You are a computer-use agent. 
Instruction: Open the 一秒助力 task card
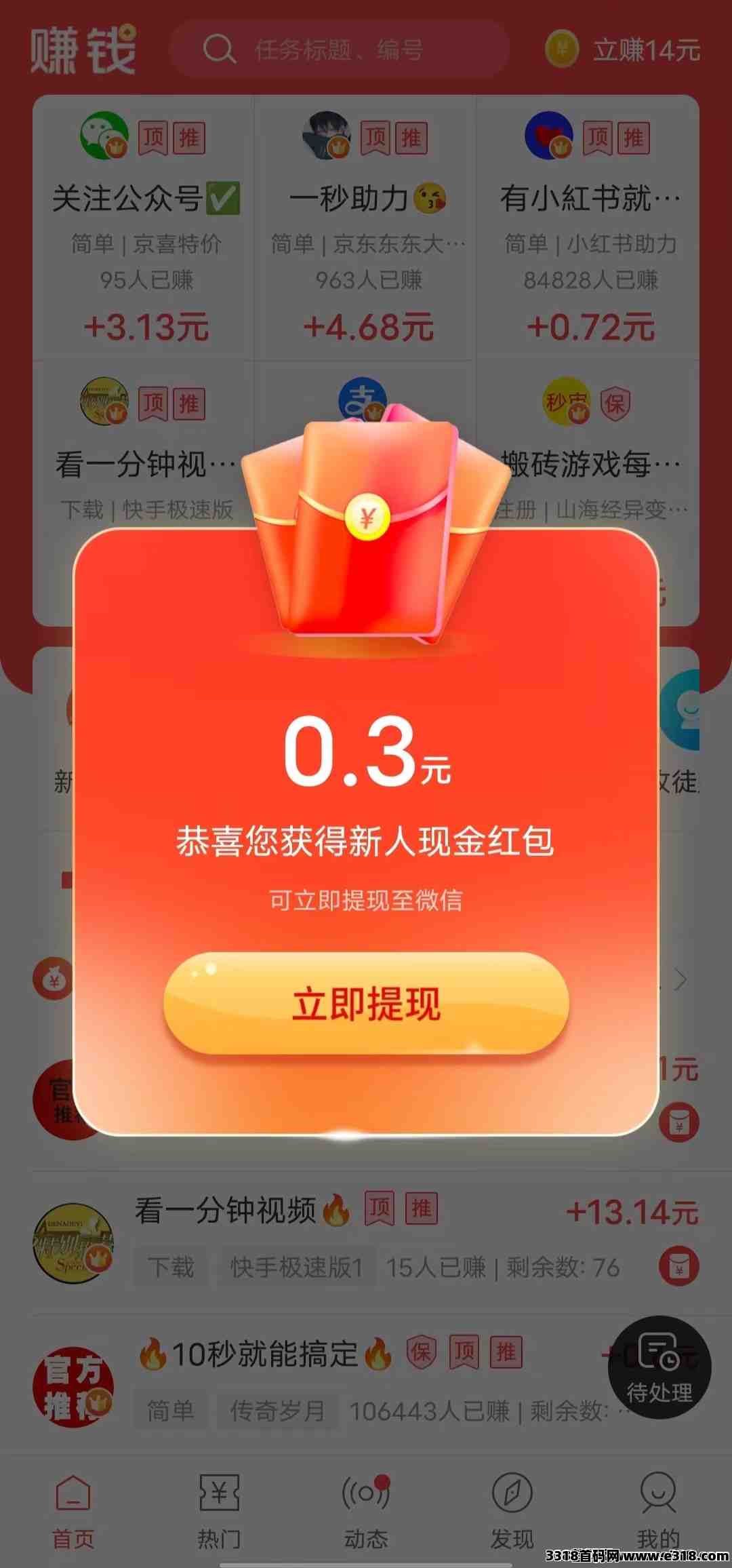(365, 228)
